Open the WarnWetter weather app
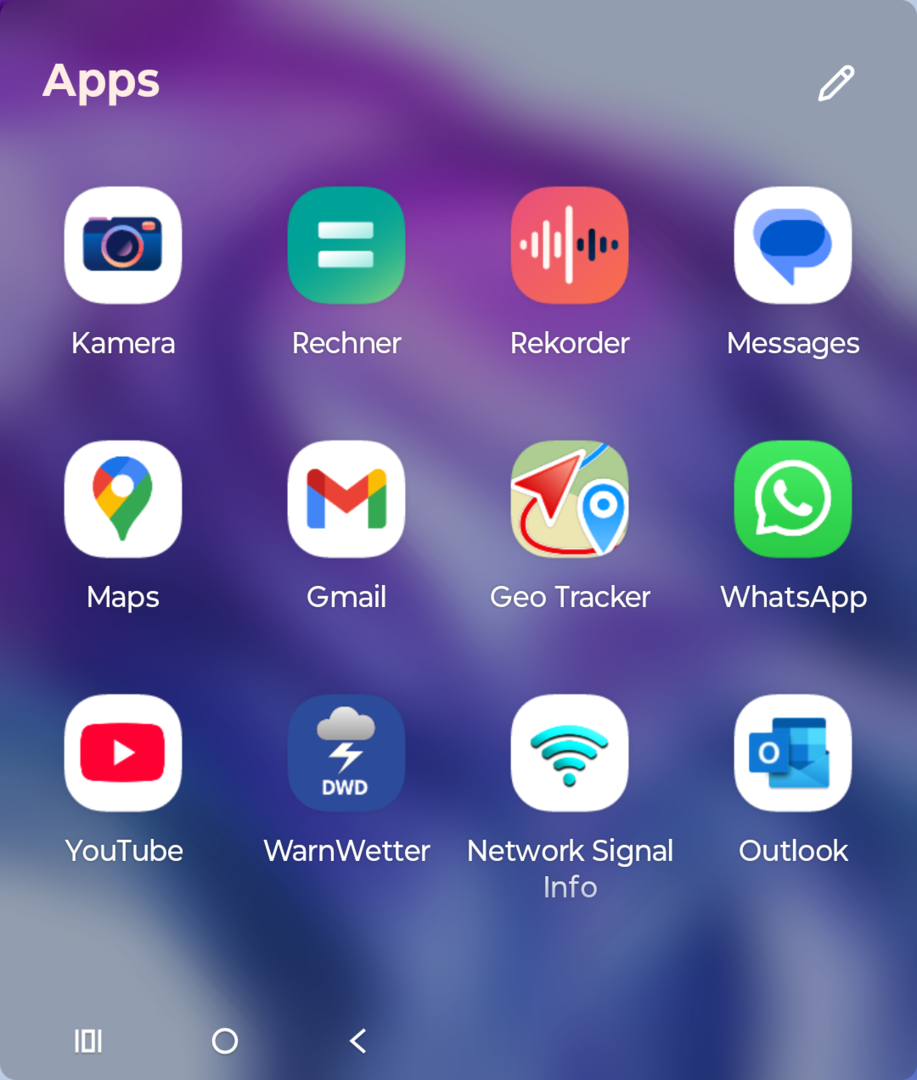Screen dimensions: 917x1080 pos(346,753)
